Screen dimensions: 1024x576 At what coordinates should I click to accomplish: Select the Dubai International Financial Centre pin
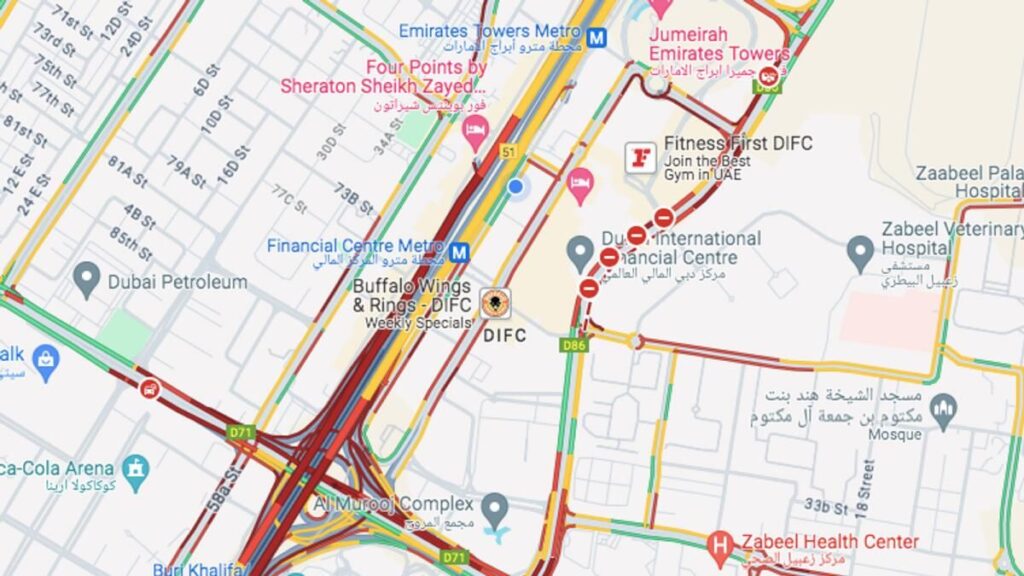pos(580,252)
